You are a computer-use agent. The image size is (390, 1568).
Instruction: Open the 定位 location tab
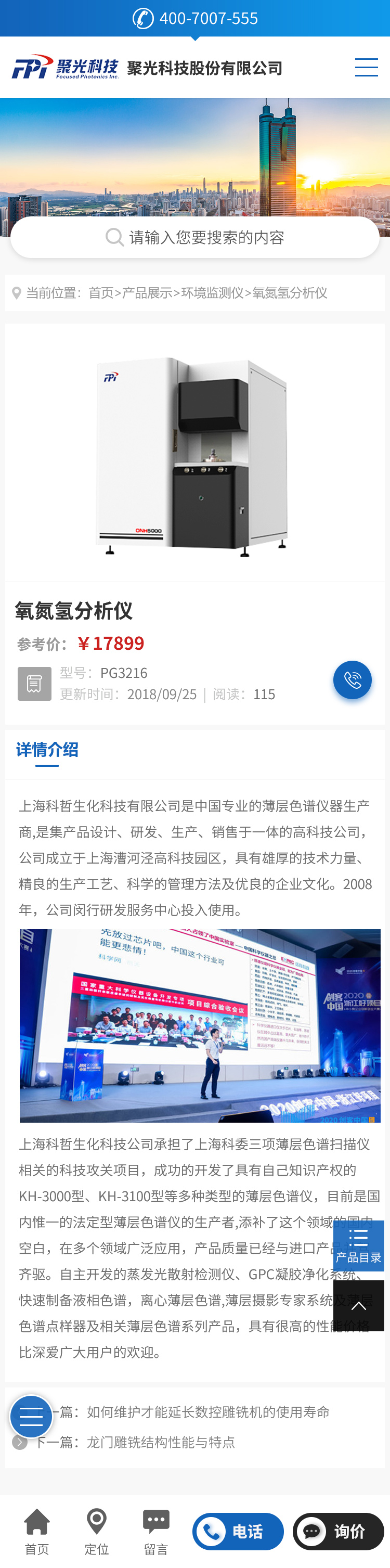coord(96,1531)
